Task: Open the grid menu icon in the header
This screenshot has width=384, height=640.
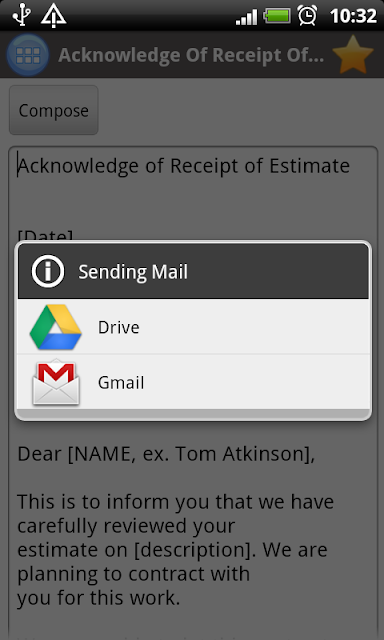Action: pyautogui.click(x=28, y=55)
